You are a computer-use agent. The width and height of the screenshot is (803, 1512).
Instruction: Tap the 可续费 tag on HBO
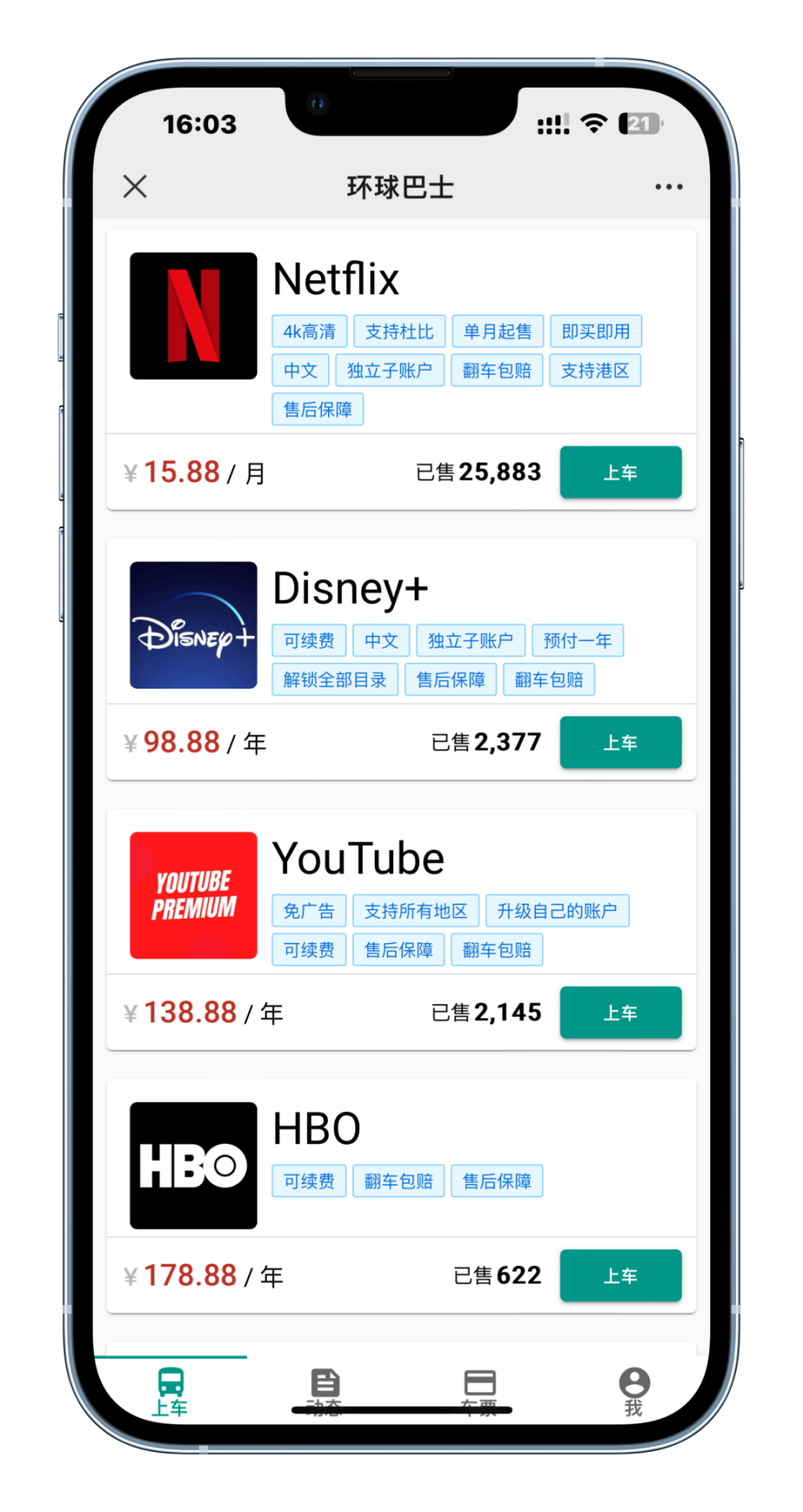pos(309,1181)
